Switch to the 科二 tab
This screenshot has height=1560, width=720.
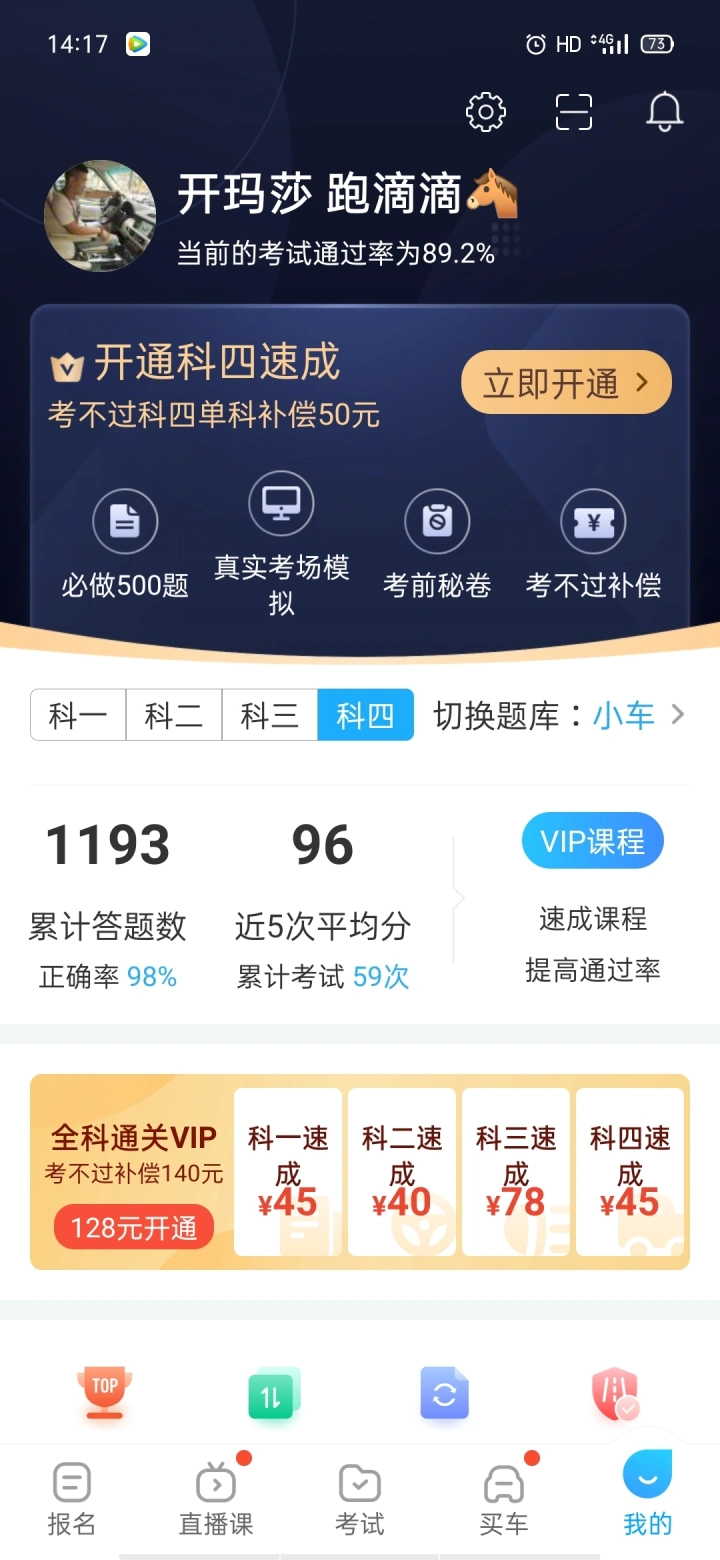pos(174,715)
